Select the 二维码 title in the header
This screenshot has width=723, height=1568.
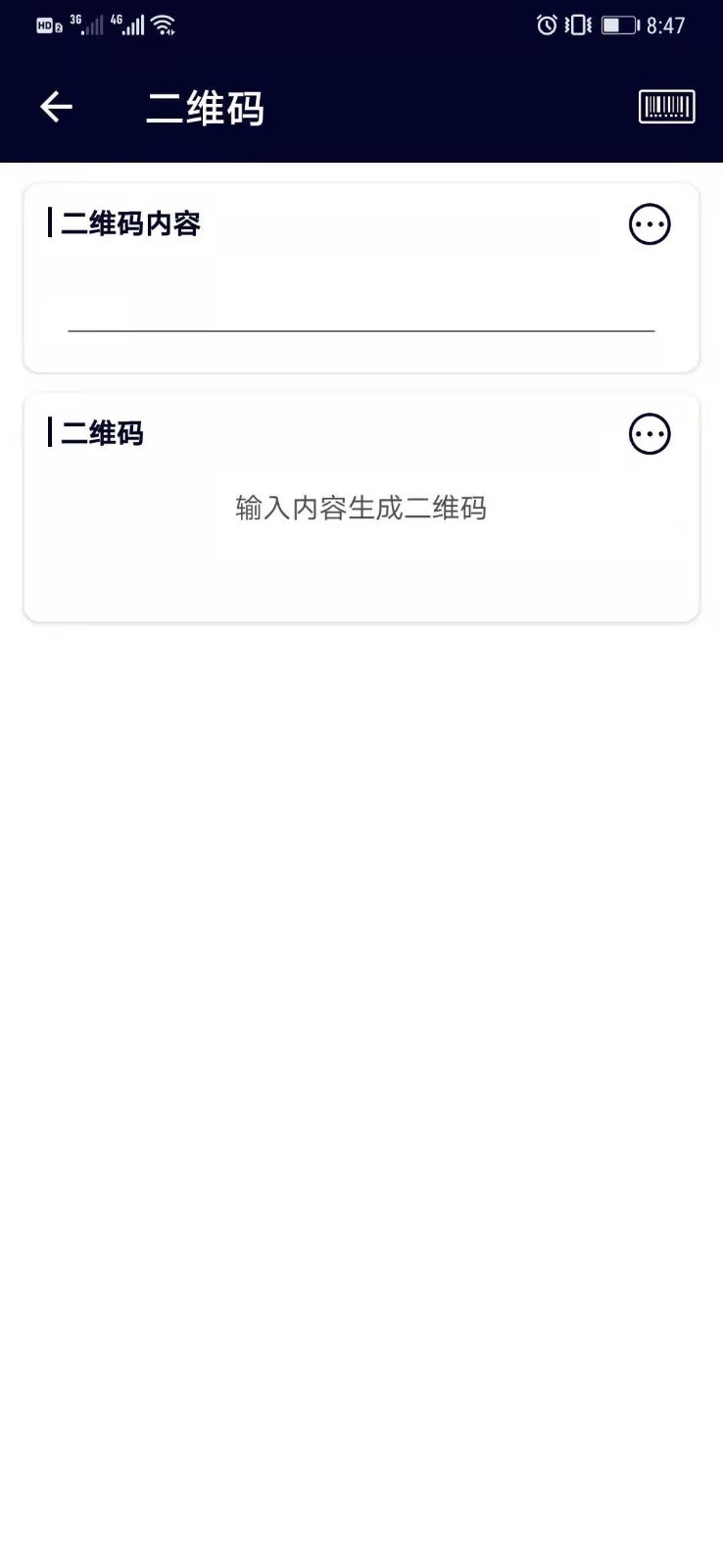pos(204,108)
